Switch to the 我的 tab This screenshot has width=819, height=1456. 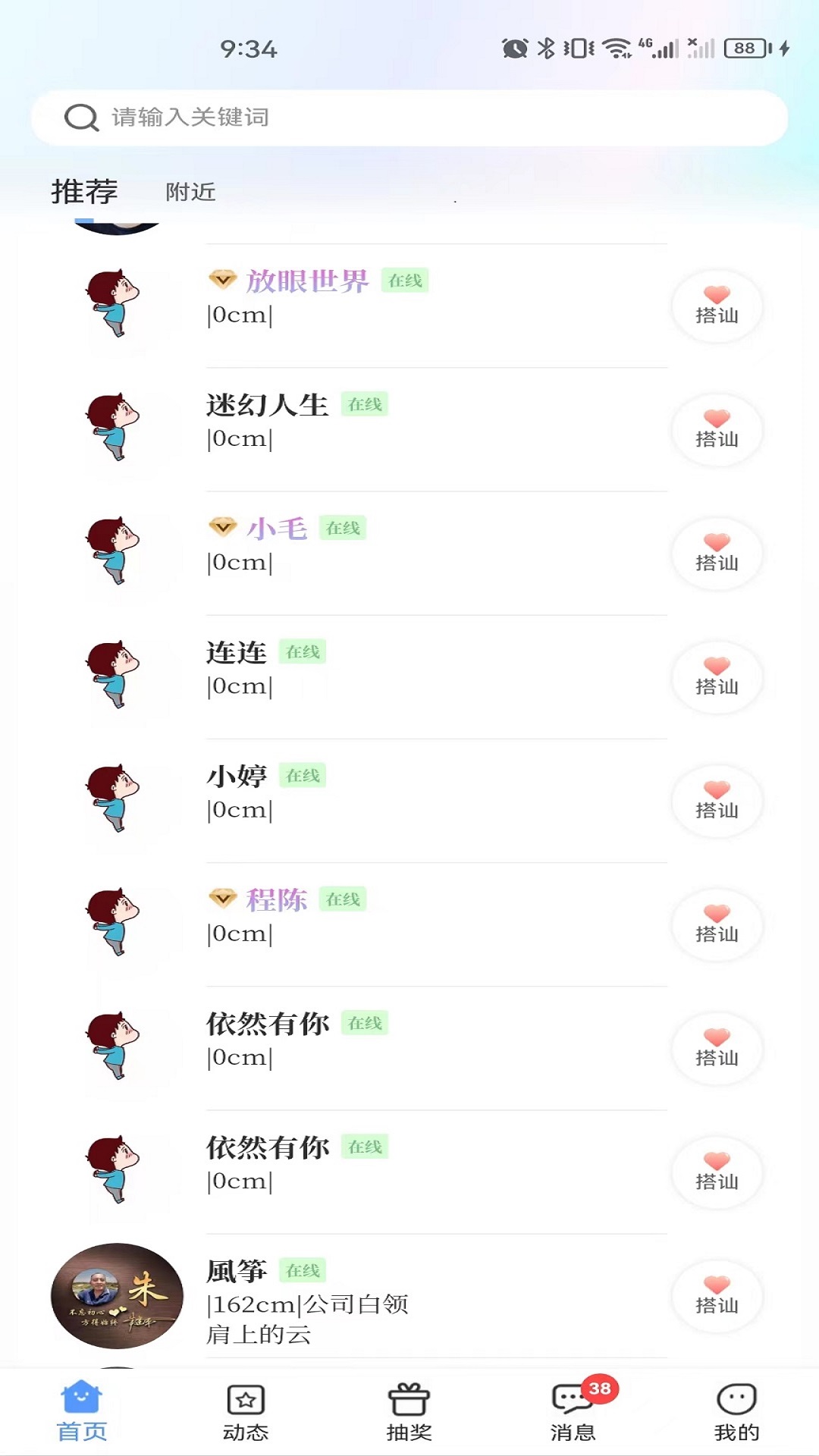coord(736,1413)
